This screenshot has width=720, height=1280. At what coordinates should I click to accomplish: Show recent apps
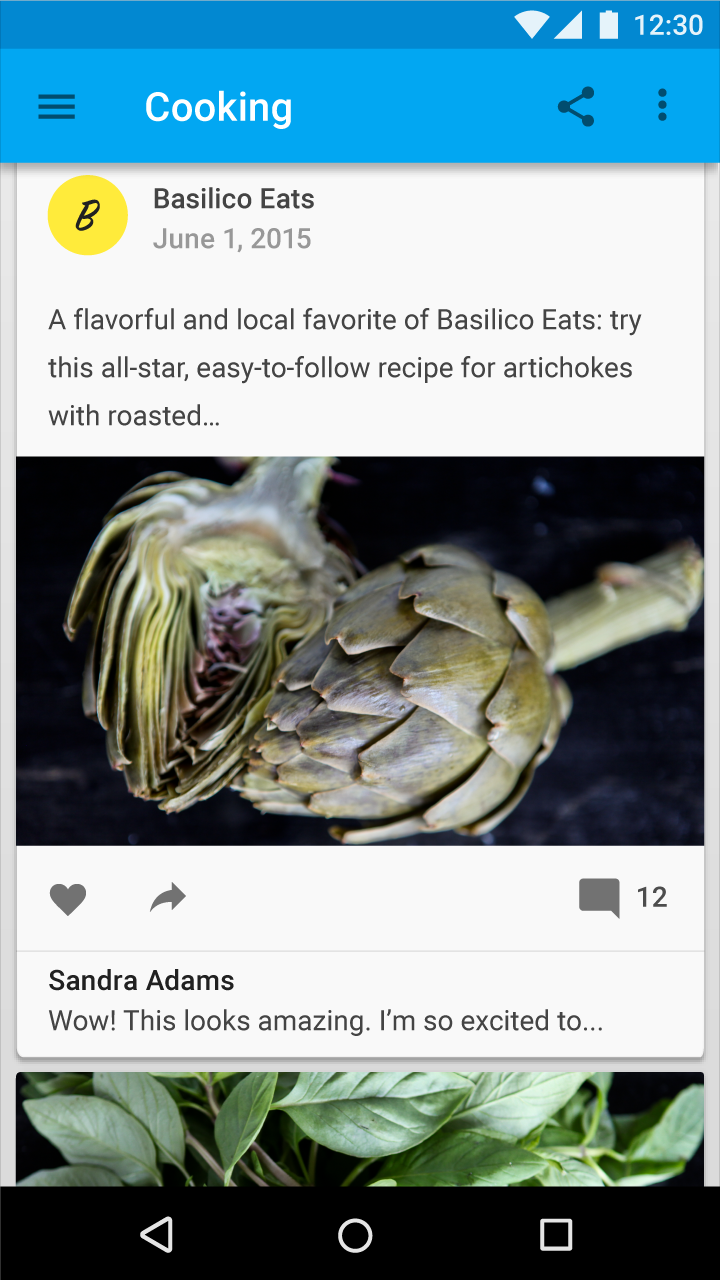(x=556, y=1235)
